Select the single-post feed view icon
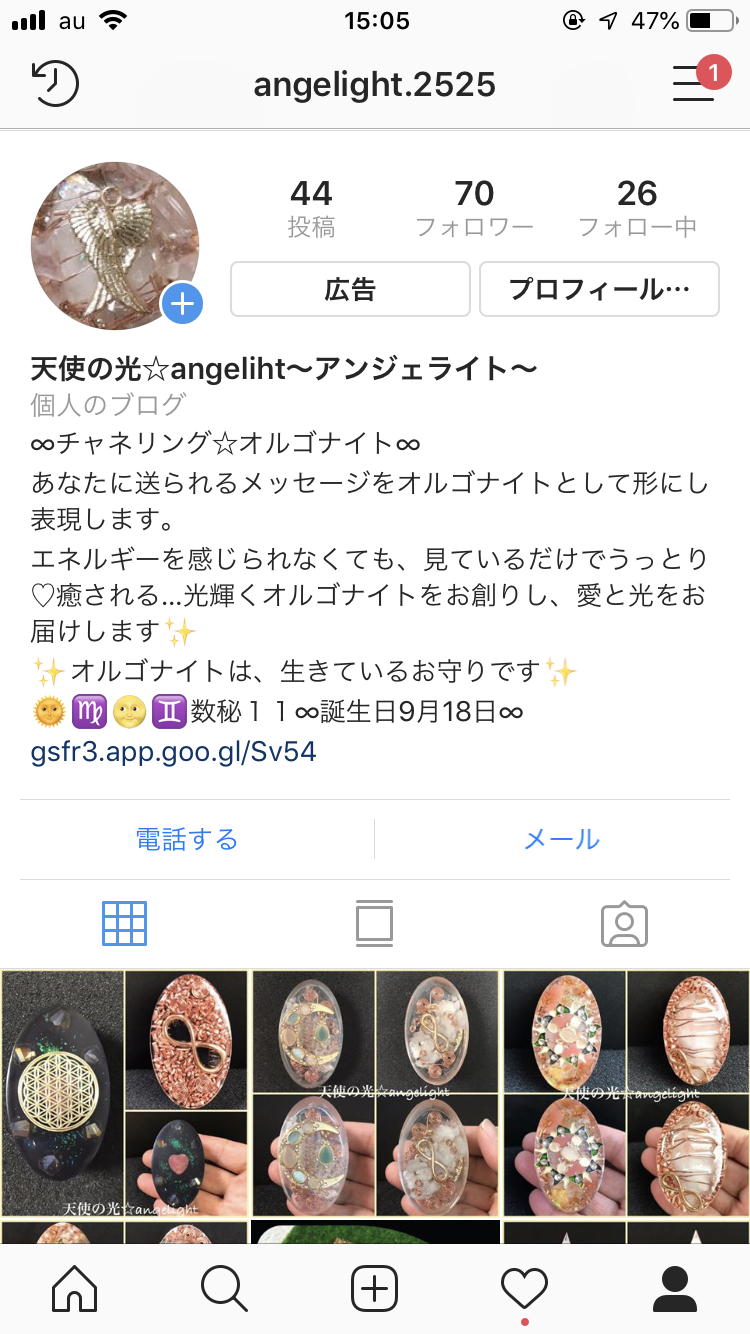Screen dimensions: 750x1334 (x=374, y=923)
